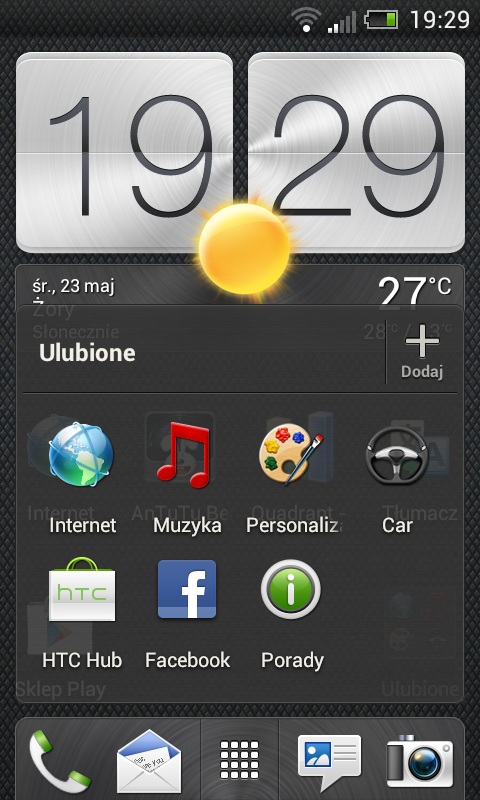The image size is (480, 800).
Task: Rename the Ulubione folder title
Action: [87, 353]
